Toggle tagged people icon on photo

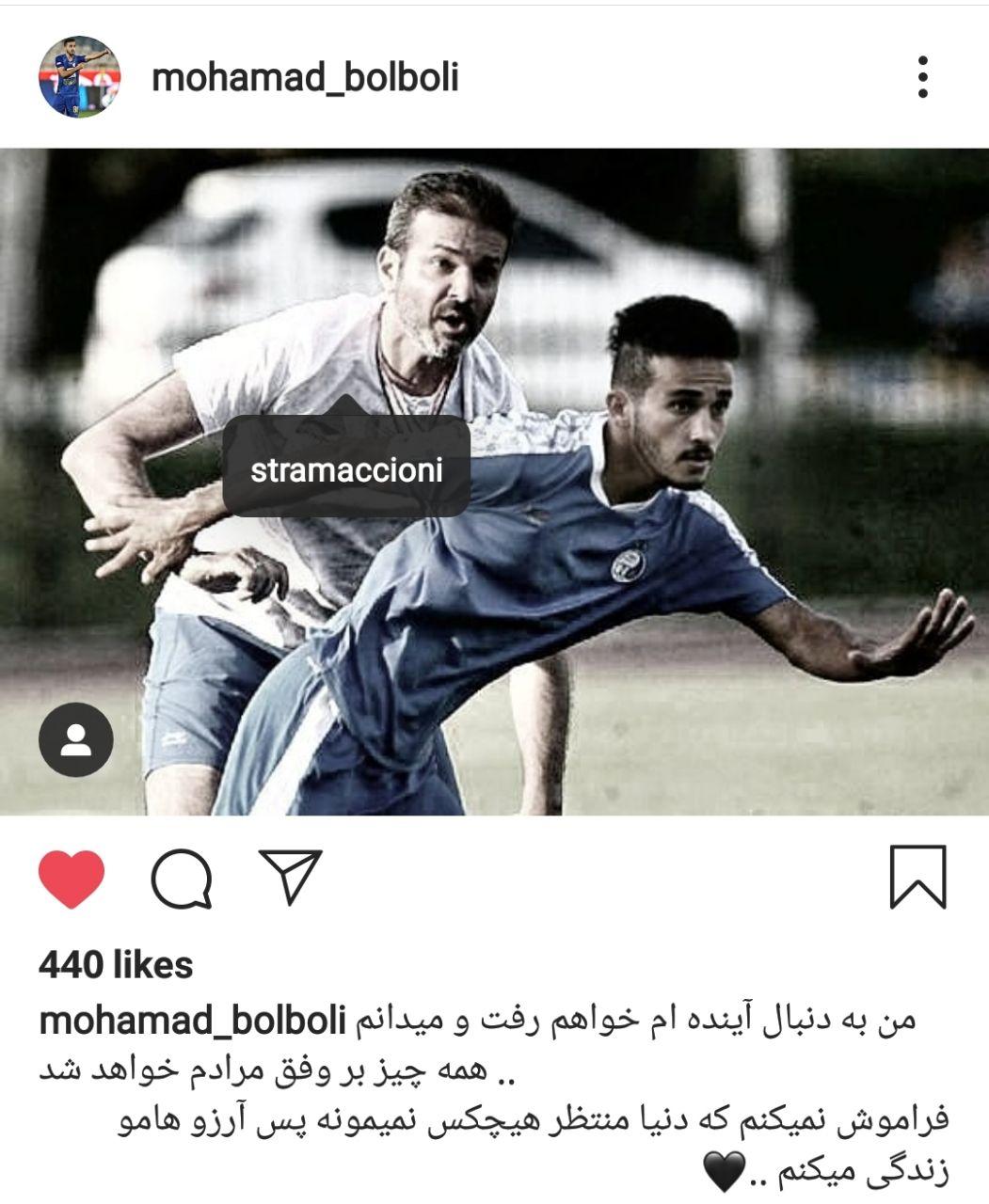click(x=75, y=740)
